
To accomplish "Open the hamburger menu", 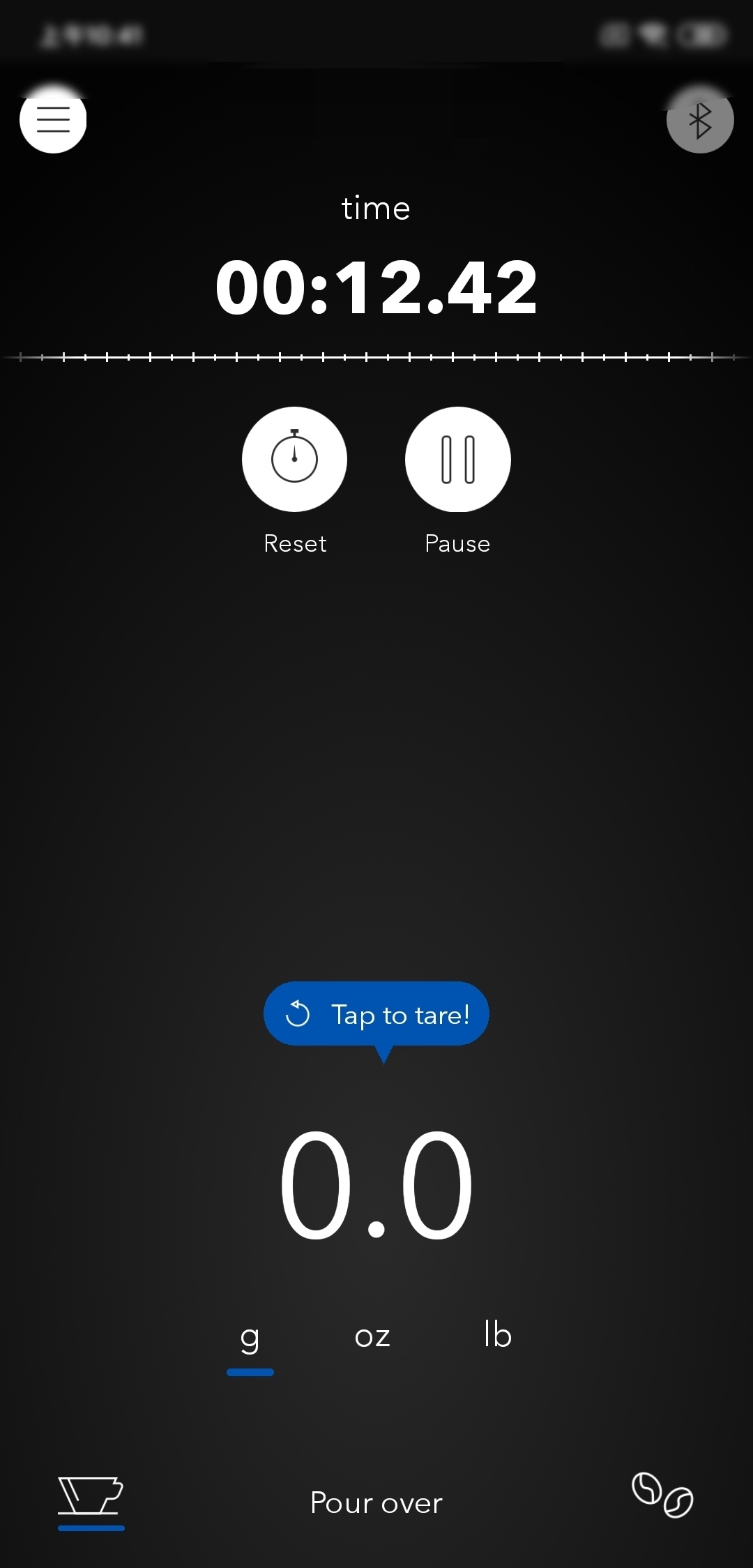I will pos(53,119).
